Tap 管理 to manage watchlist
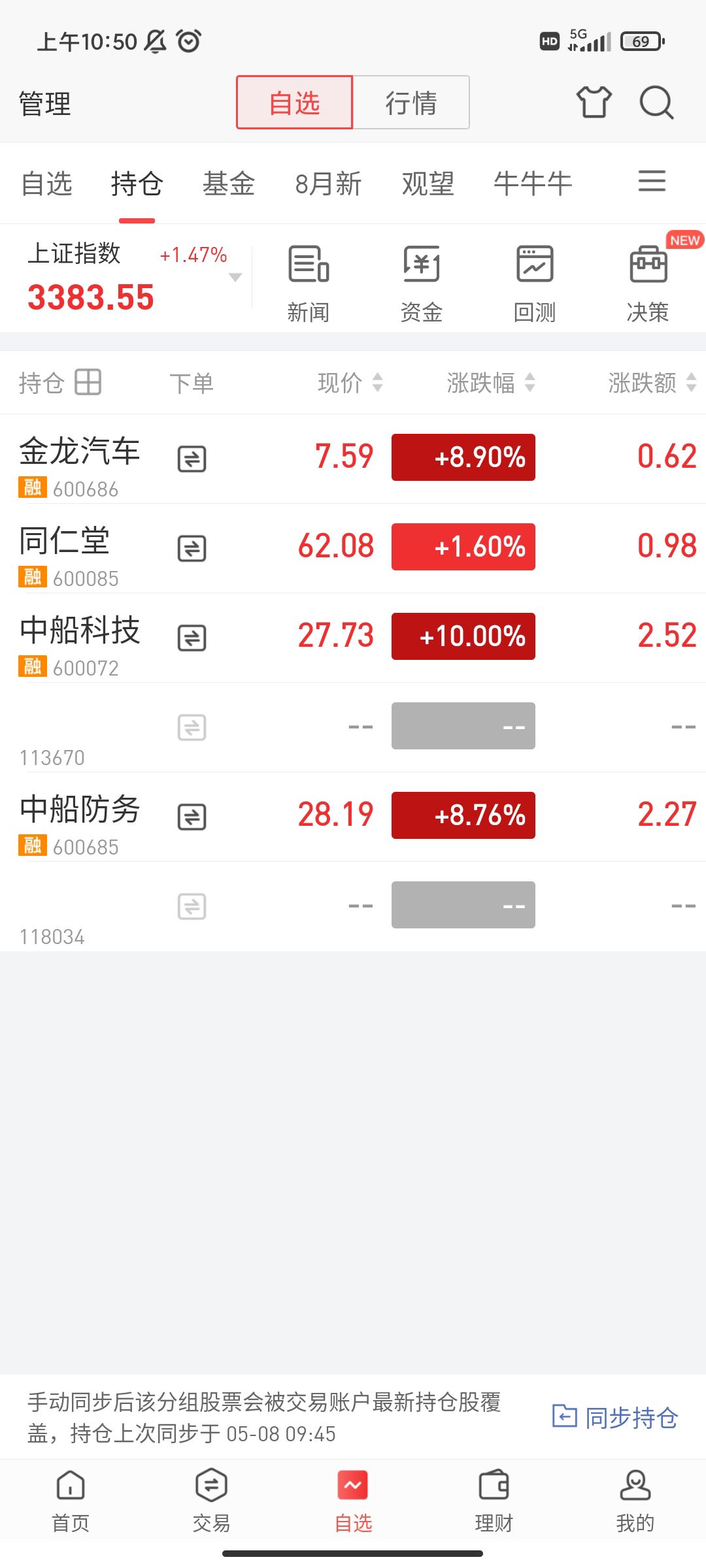 pos(44,104)
